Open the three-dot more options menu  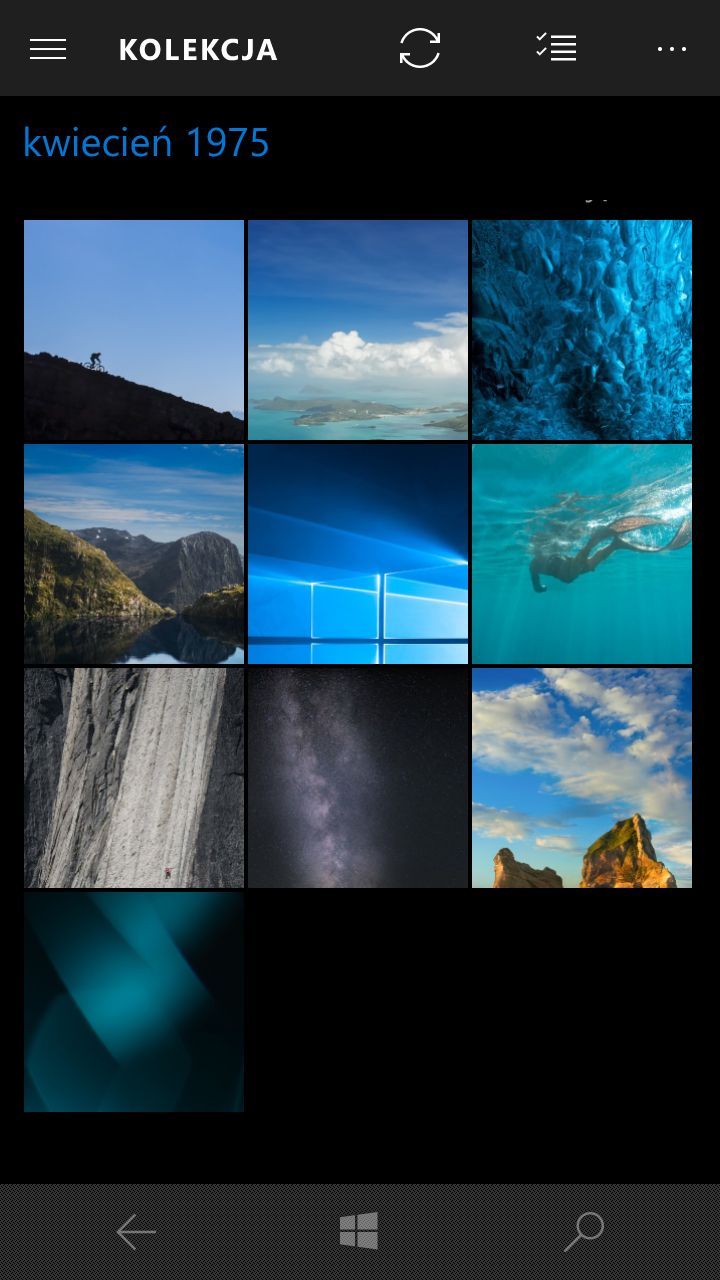point(672,49)
